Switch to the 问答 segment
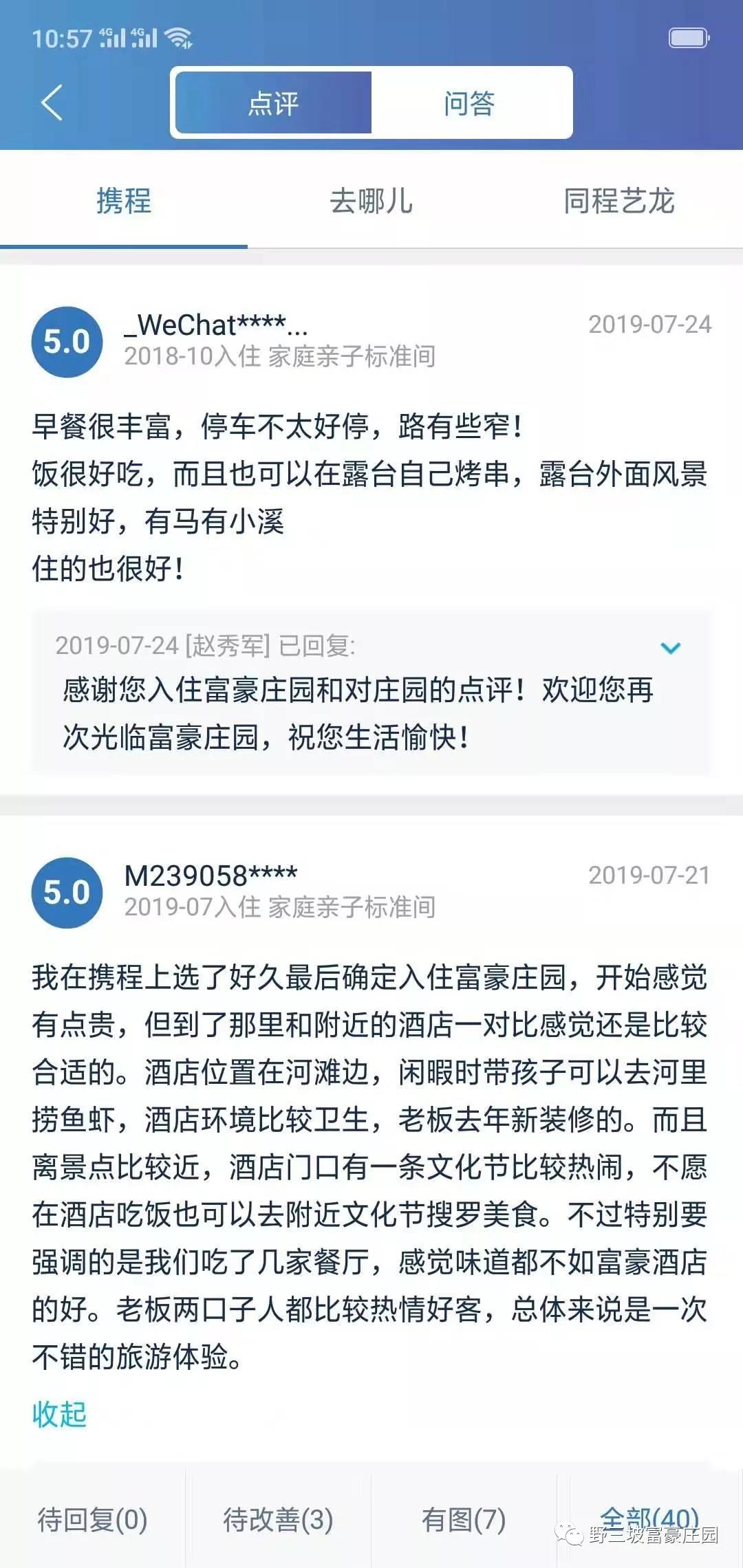This screenshot has width=743, height=1568. coord(470,103)
